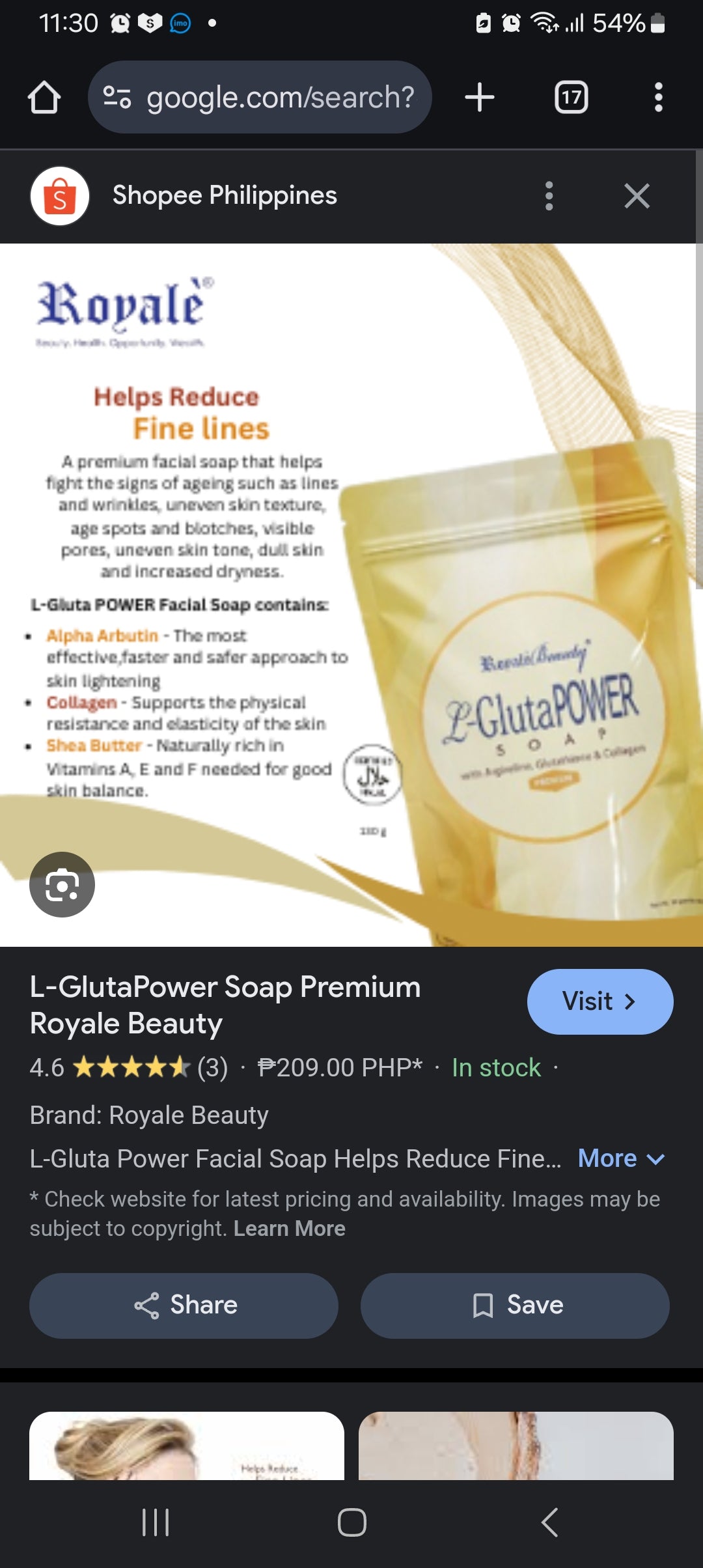Visit the Shopee product page
Viewport: 703px width, 1568px height.
600,1001
